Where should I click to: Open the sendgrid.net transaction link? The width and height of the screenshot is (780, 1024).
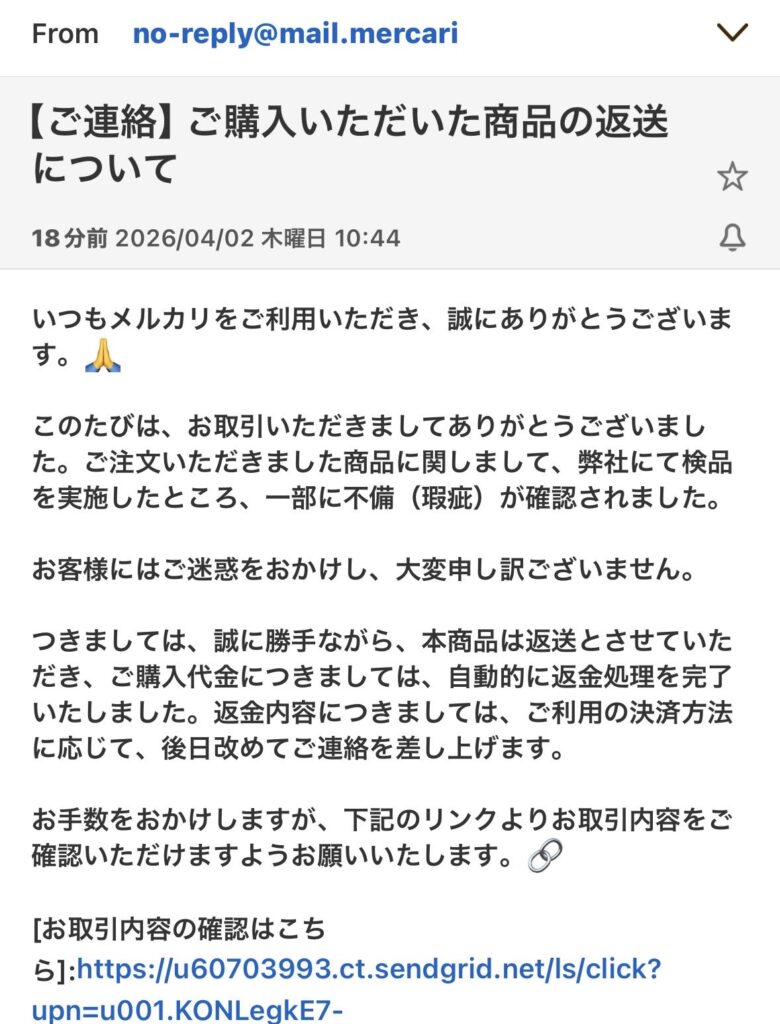click(368, 970)
